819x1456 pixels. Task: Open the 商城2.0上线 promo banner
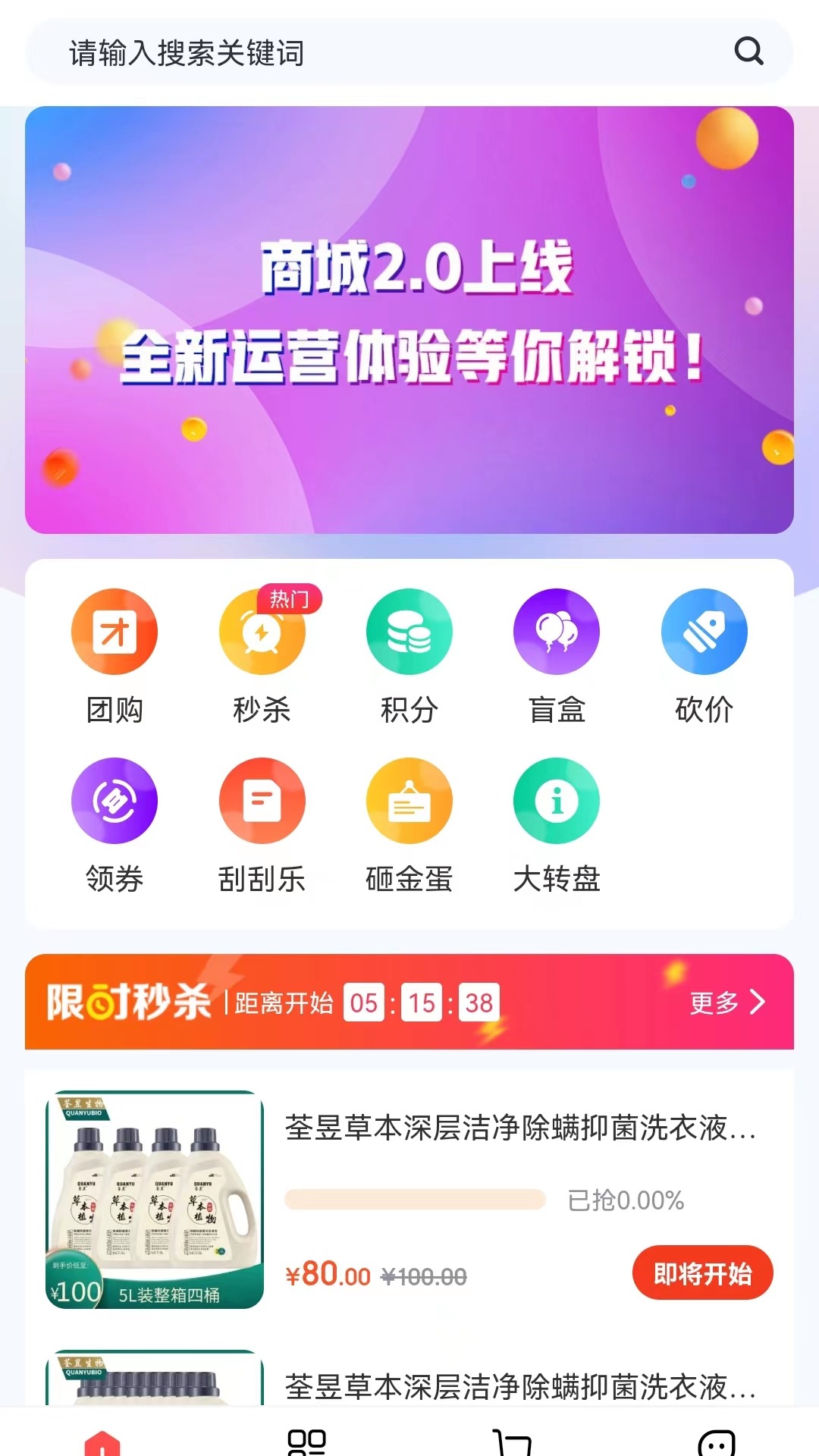pos(409,320)
